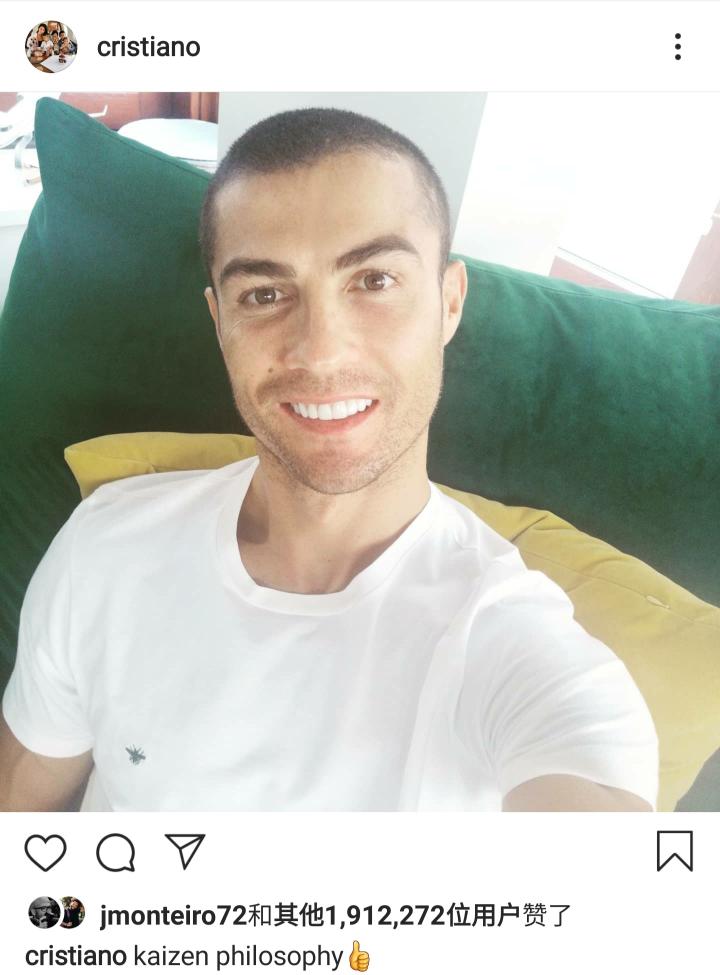Open the post's three-dot overflow menu
The height and width of the screenshot is (975, 720).
(678, 47)
